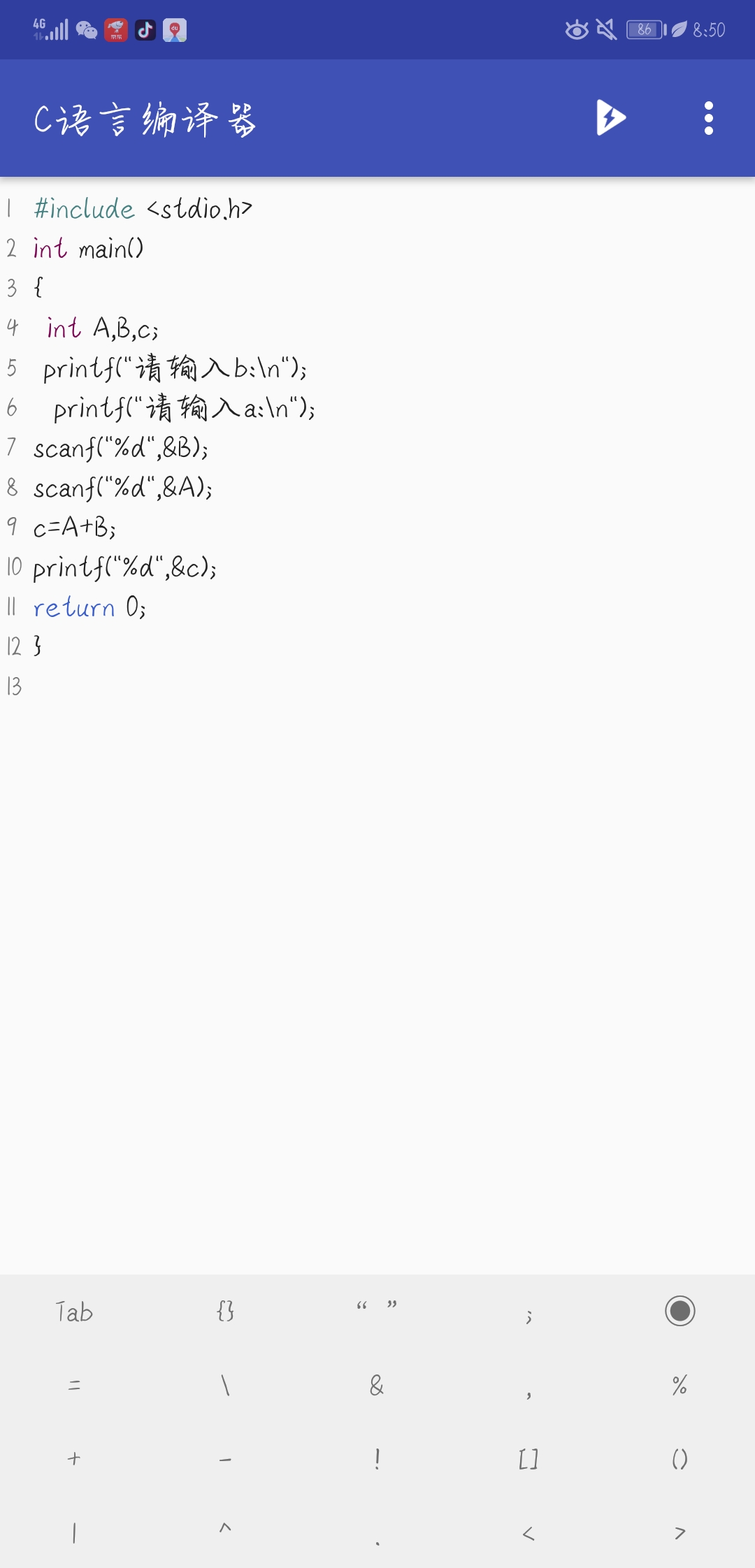Insert the minus sign
This screenshot has width=755, height=1568.
(225, 1460)
